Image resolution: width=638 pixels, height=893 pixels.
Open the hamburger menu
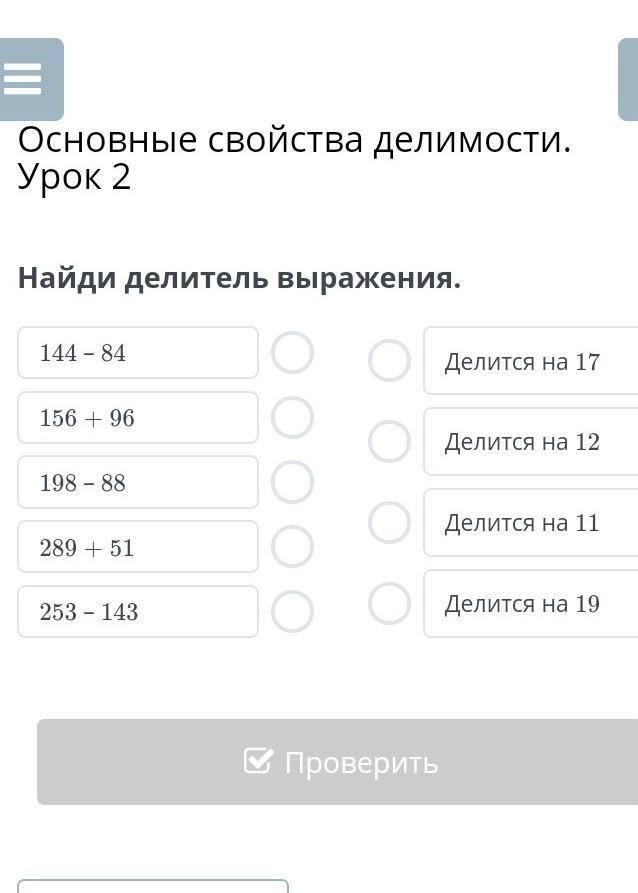(x=23, y=79)
